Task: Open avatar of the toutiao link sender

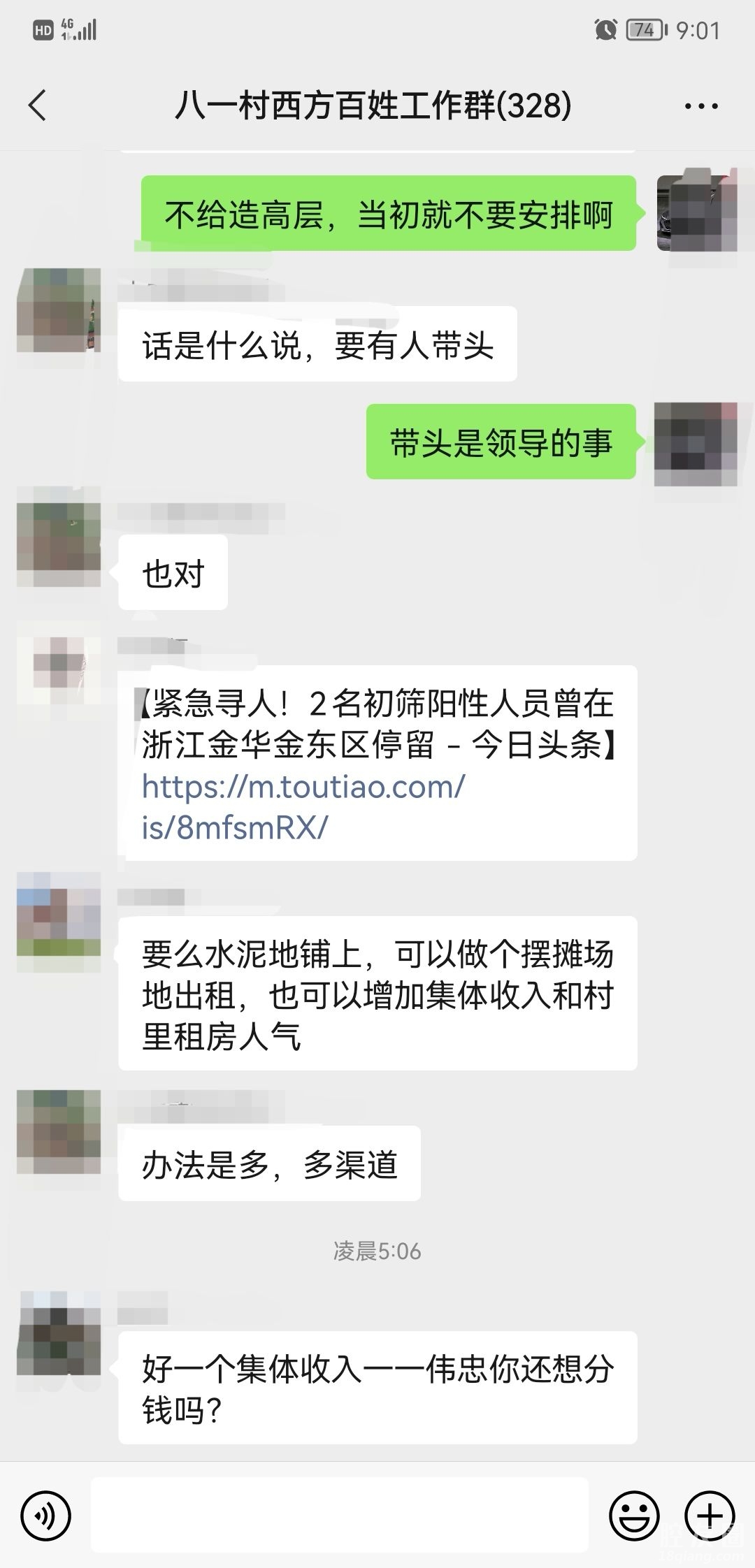Action: tap(59, 669)
